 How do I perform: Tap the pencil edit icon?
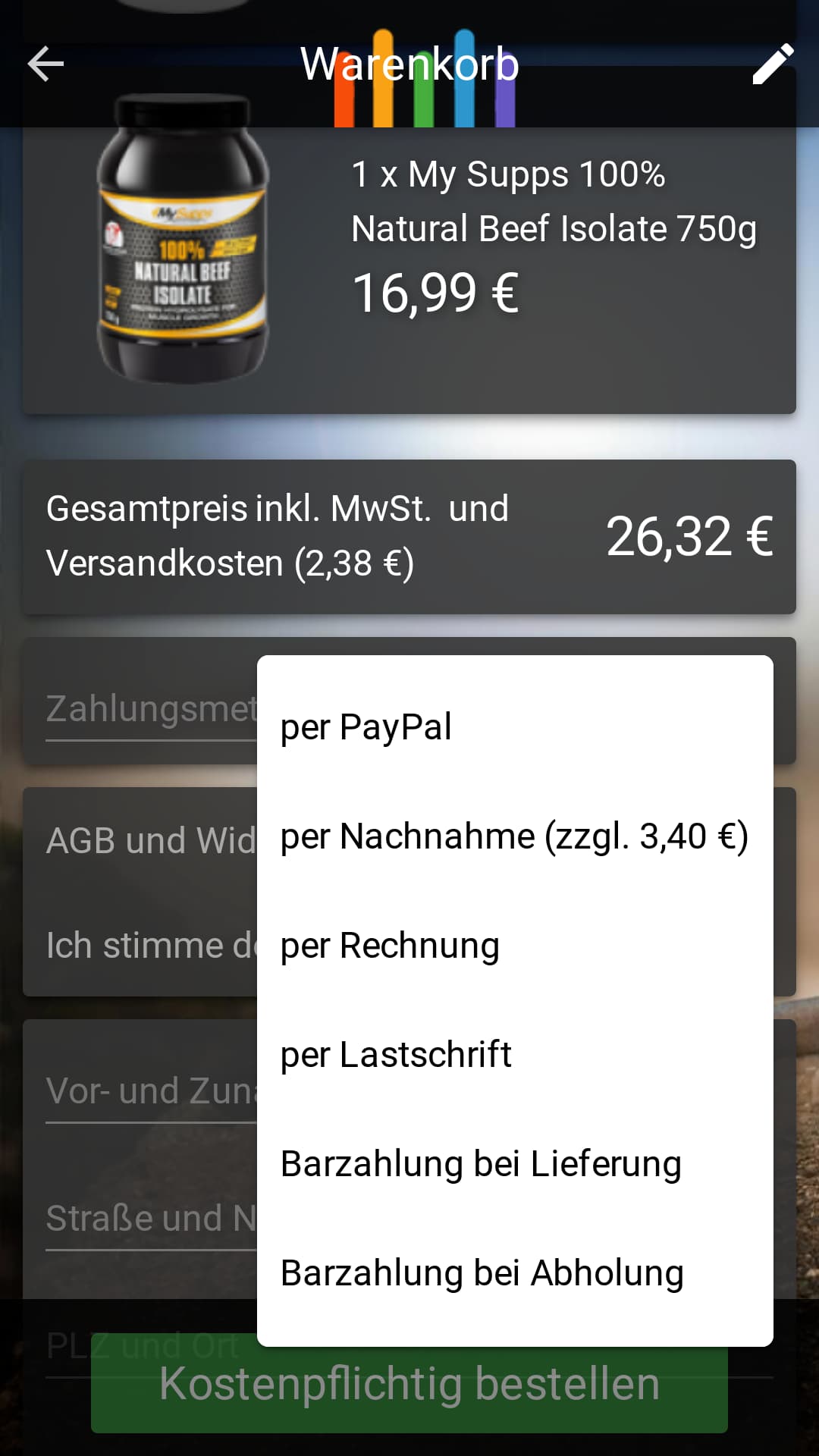[773, 64]
